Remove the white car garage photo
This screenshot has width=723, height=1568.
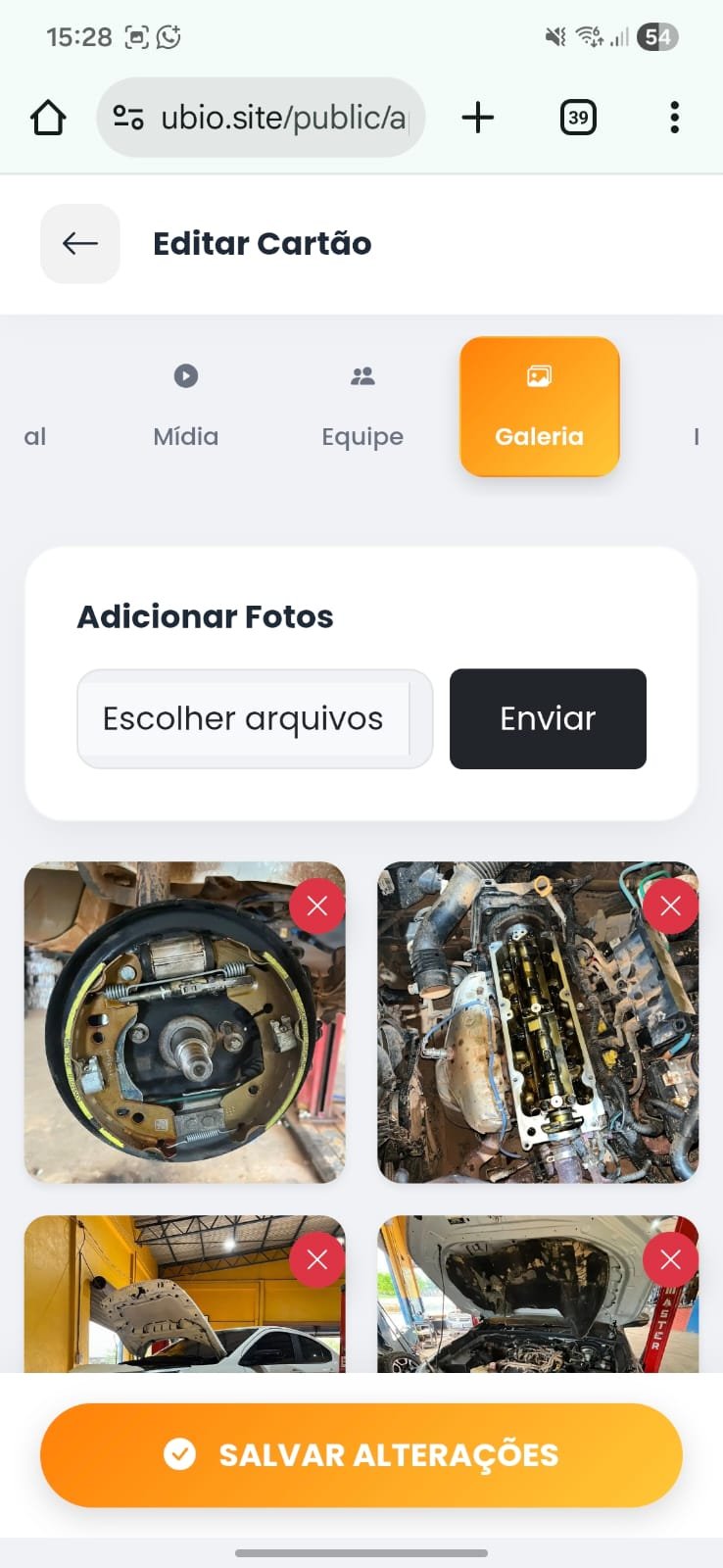316,1259
